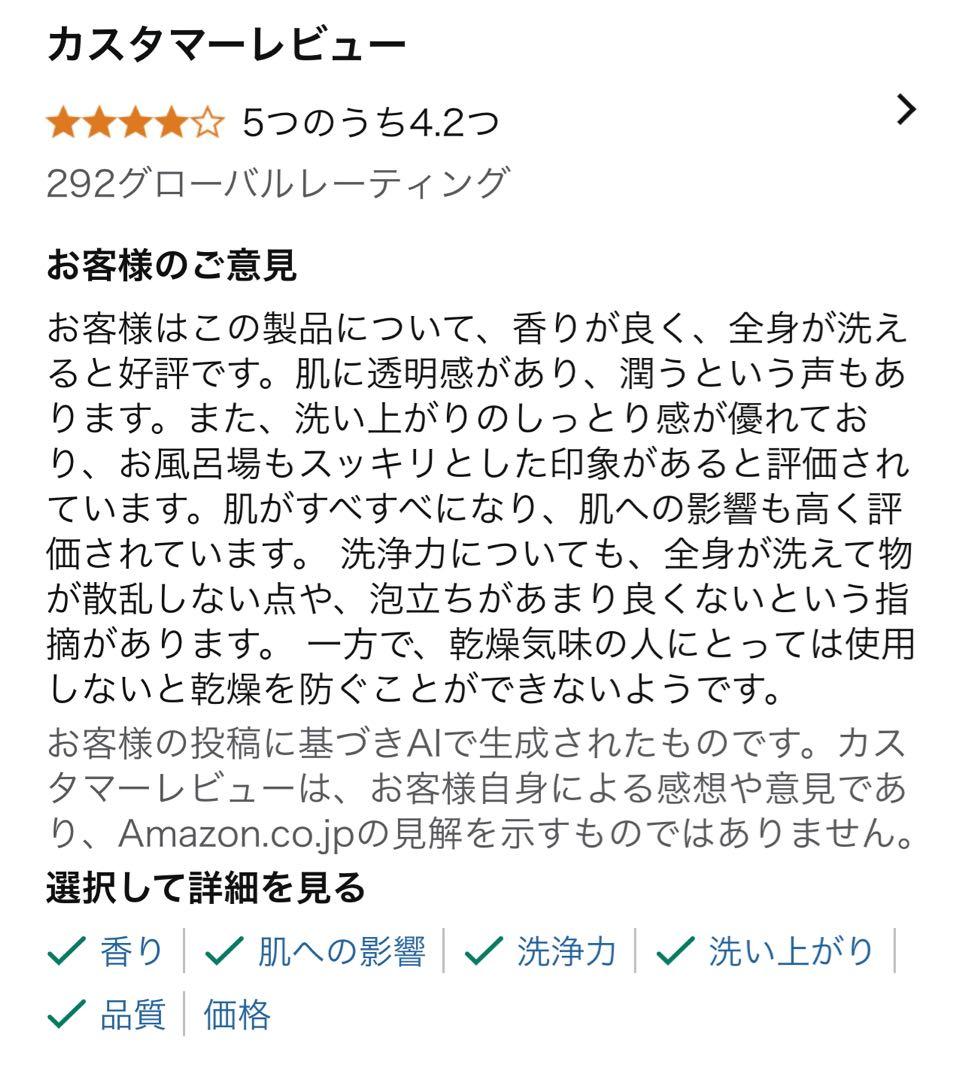Click the fourth star icon
The width and height of the screenshot is (966, 1080).
174,120
